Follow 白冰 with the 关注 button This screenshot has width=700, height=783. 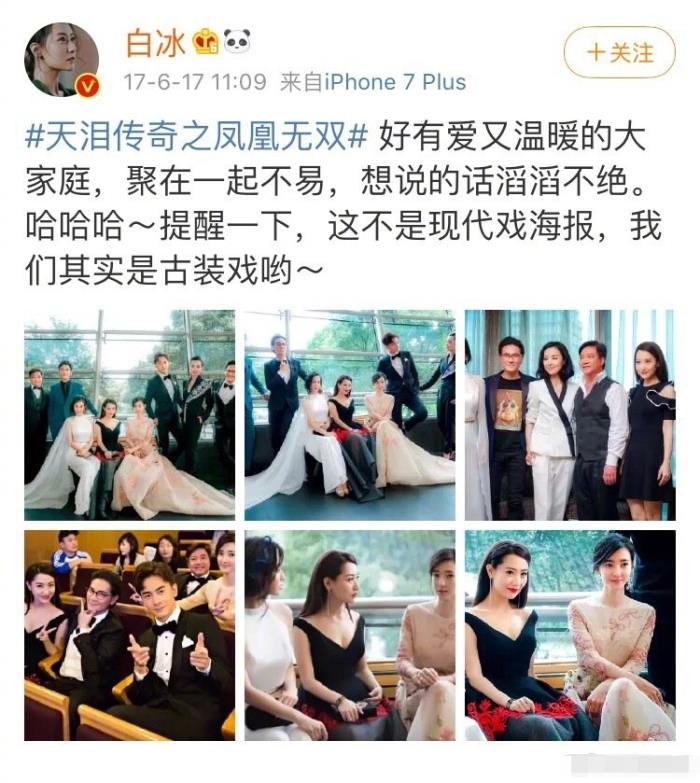(619, 52)
